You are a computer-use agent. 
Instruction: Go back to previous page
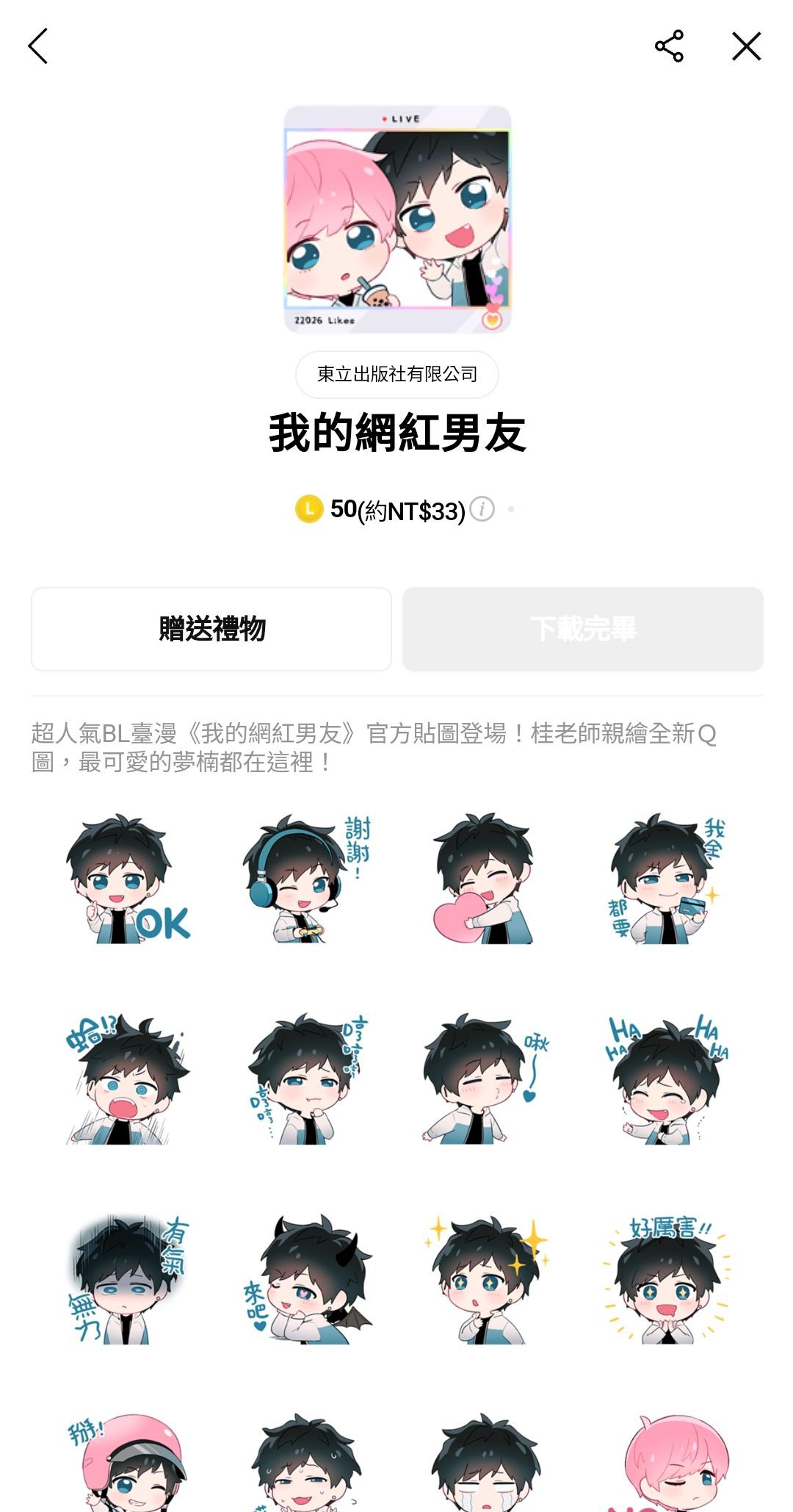(x=38, y=46)
